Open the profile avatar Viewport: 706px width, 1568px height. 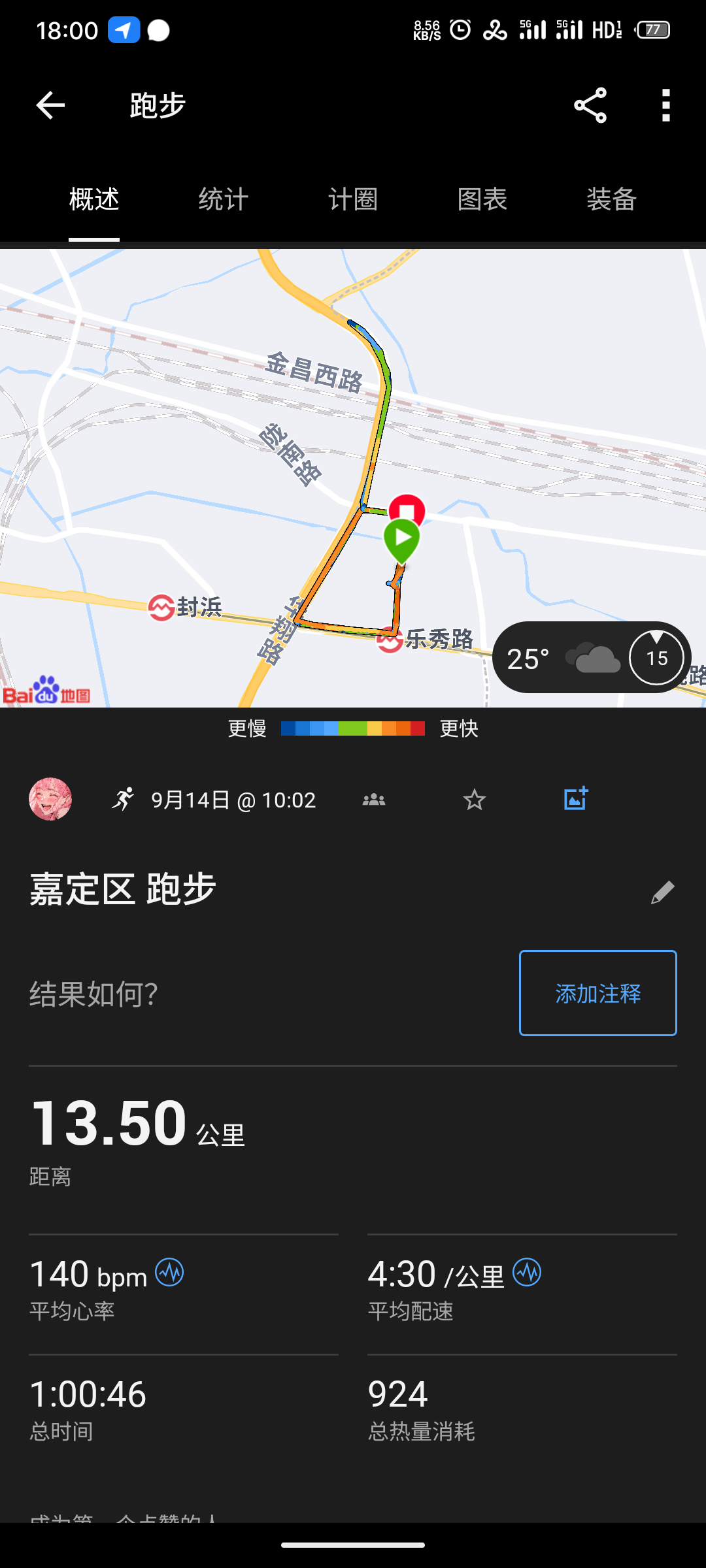pyautogui.click(x=50, y=799)
